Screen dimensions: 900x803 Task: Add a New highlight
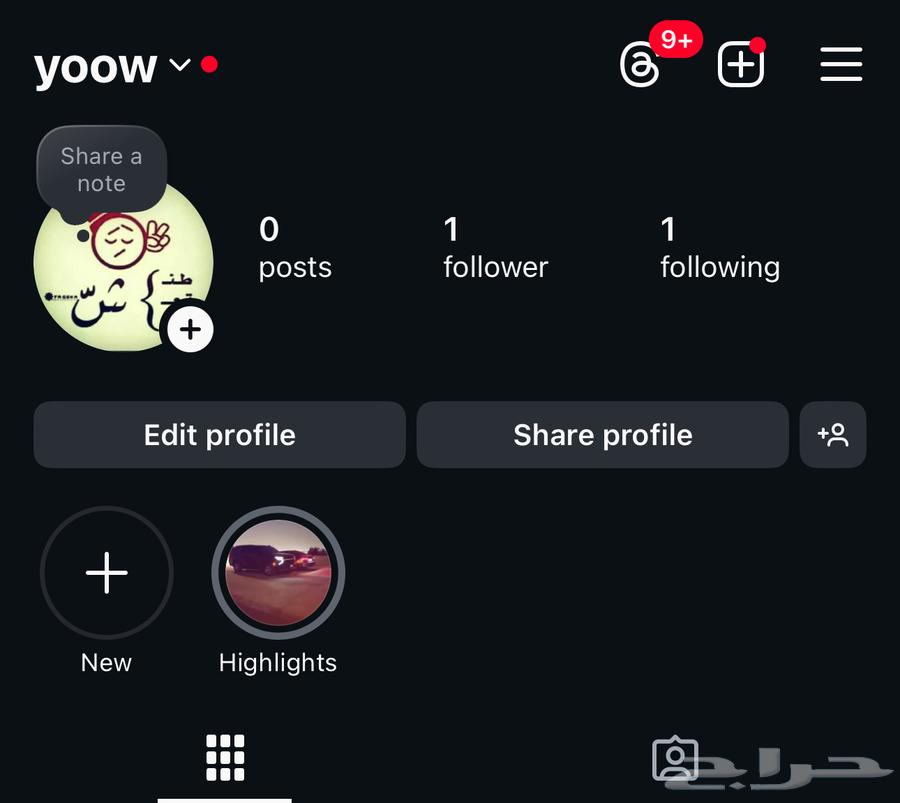[x=106, y=574]
